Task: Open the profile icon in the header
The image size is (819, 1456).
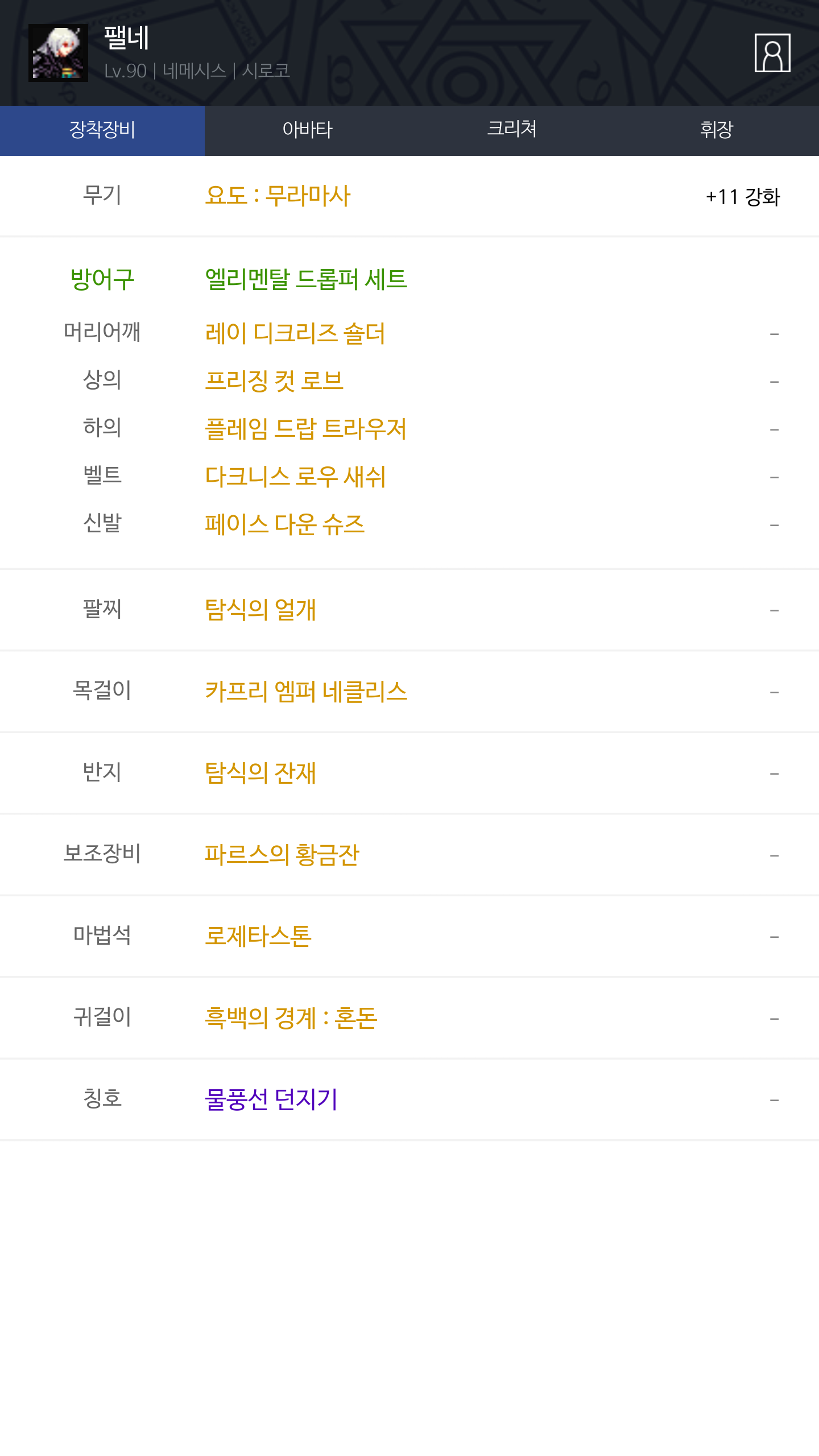Action: [772, 53]
